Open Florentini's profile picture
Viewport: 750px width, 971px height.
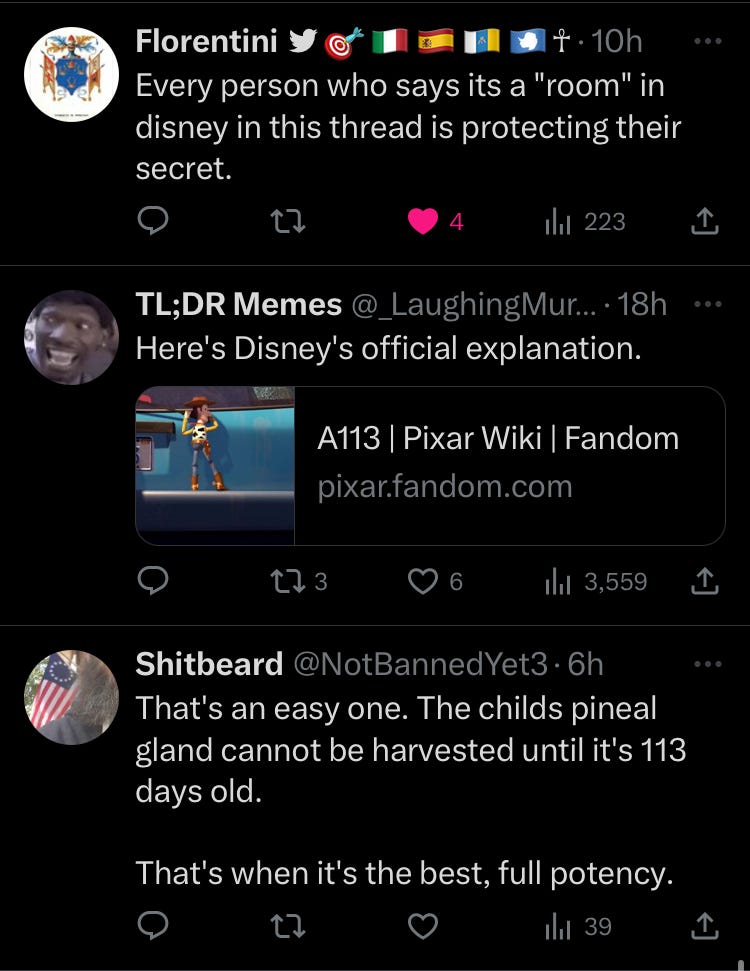pos(71,75)
